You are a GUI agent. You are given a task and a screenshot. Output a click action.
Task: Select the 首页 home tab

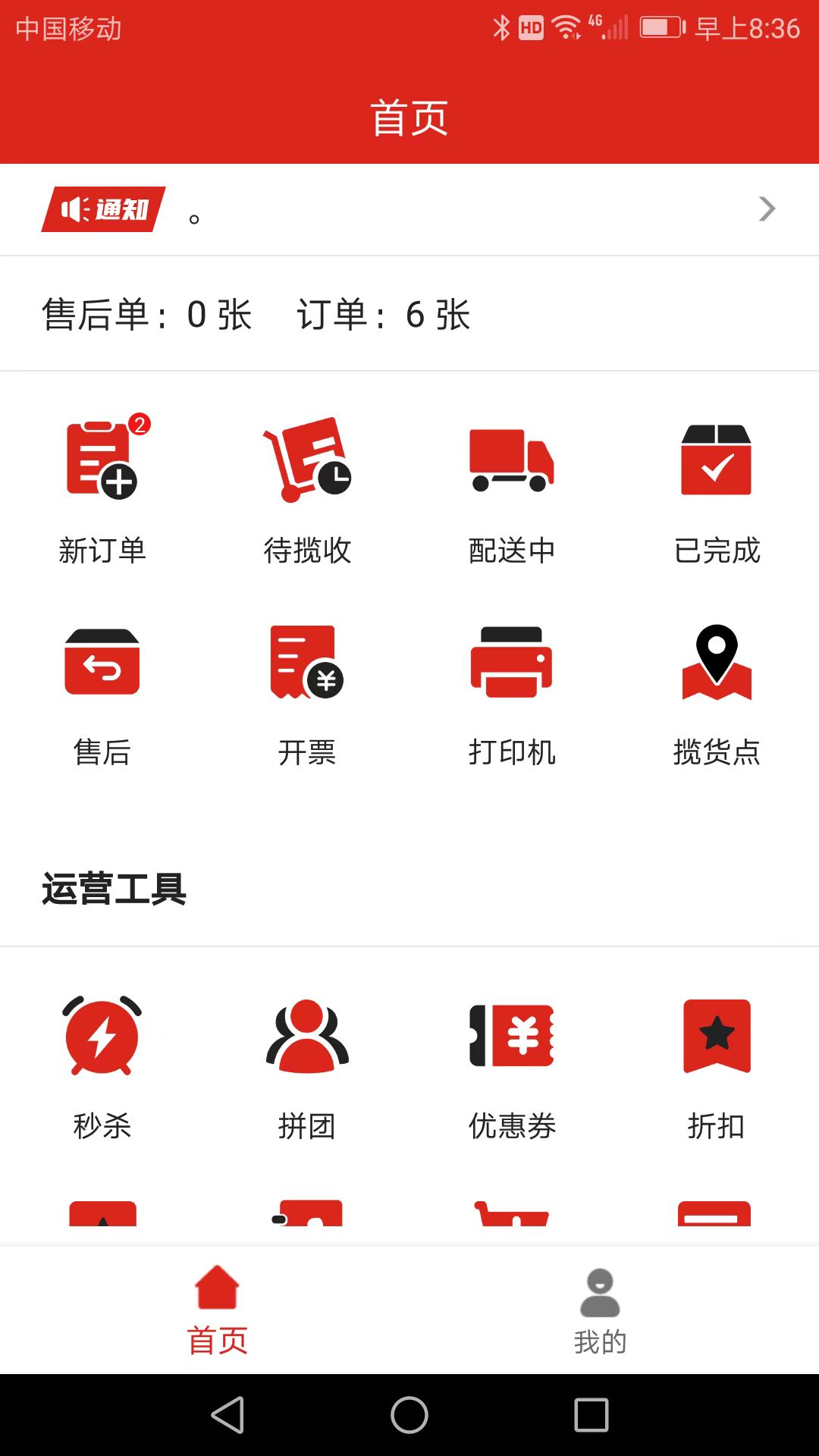[218, 1311]
